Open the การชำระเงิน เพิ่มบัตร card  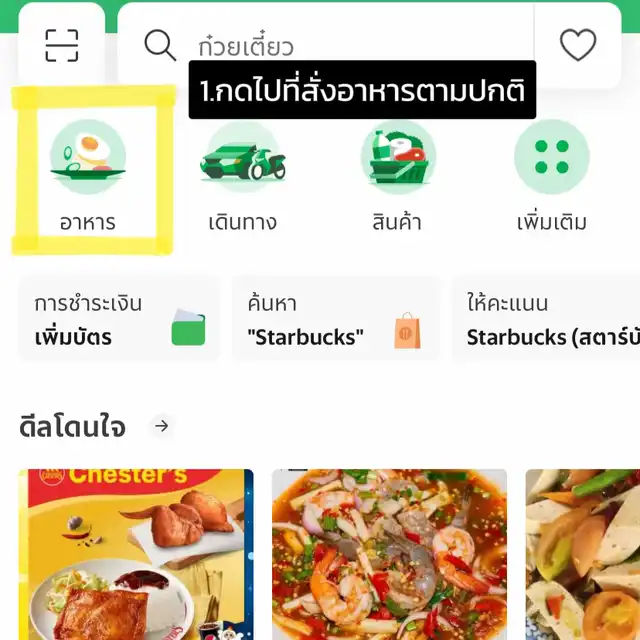[118, 319]
